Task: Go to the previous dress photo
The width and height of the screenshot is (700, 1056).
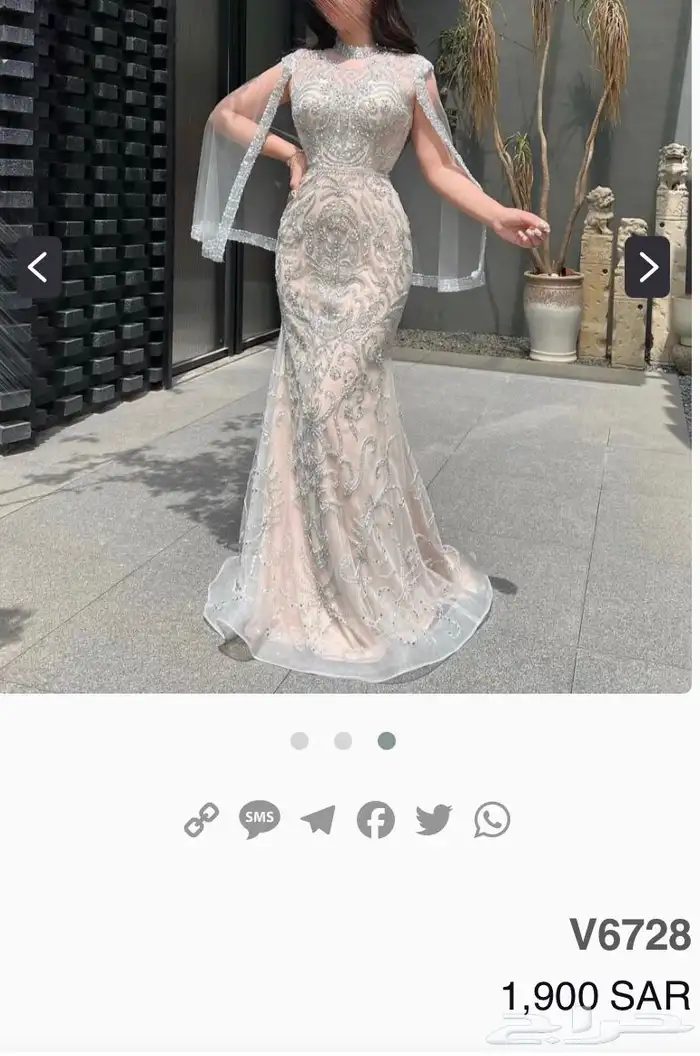Action: point(38,267)
